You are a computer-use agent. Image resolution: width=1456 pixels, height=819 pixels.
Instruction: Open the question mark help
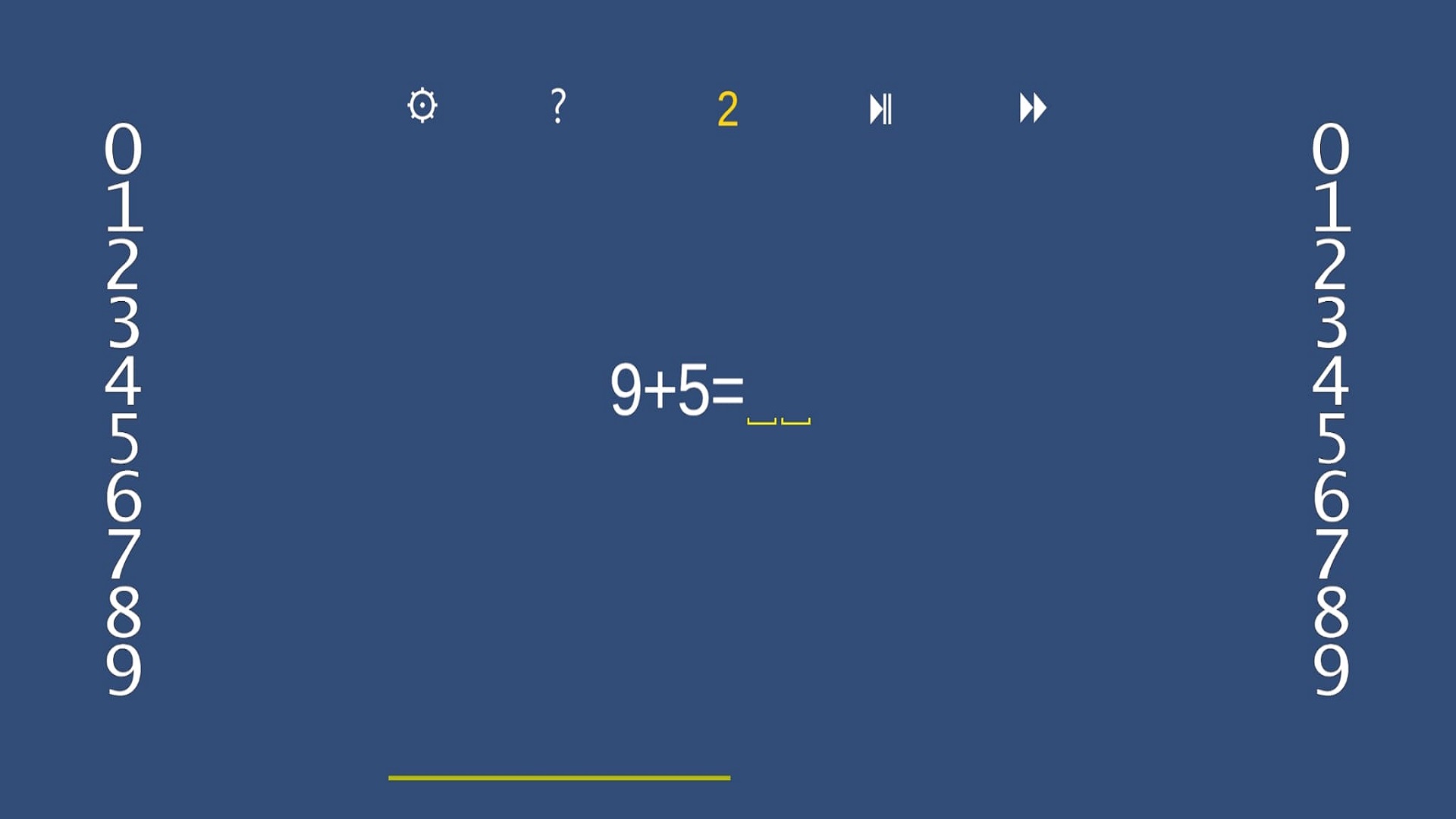pos(558,106)
